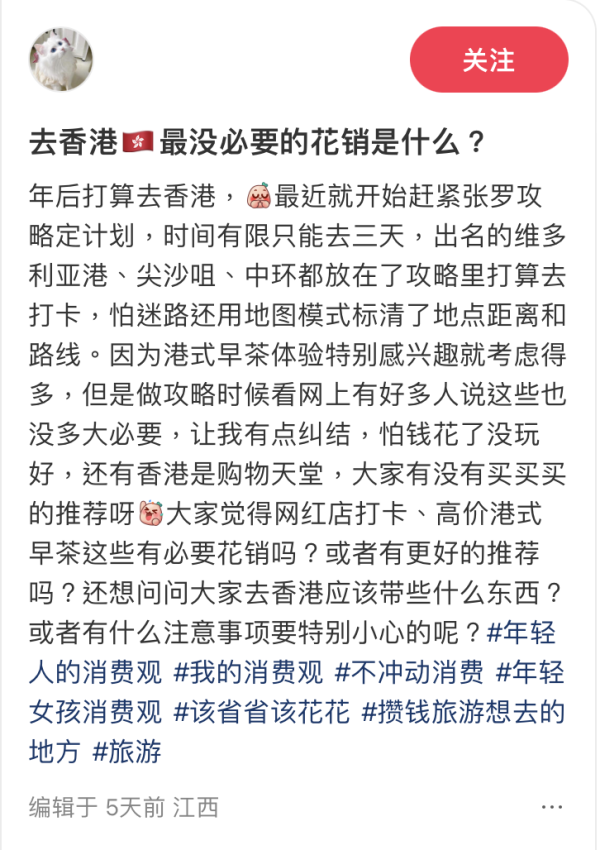Open the three-dot more options menu
The width and height of the screenshot is (600, 850).
coord(552,806)
